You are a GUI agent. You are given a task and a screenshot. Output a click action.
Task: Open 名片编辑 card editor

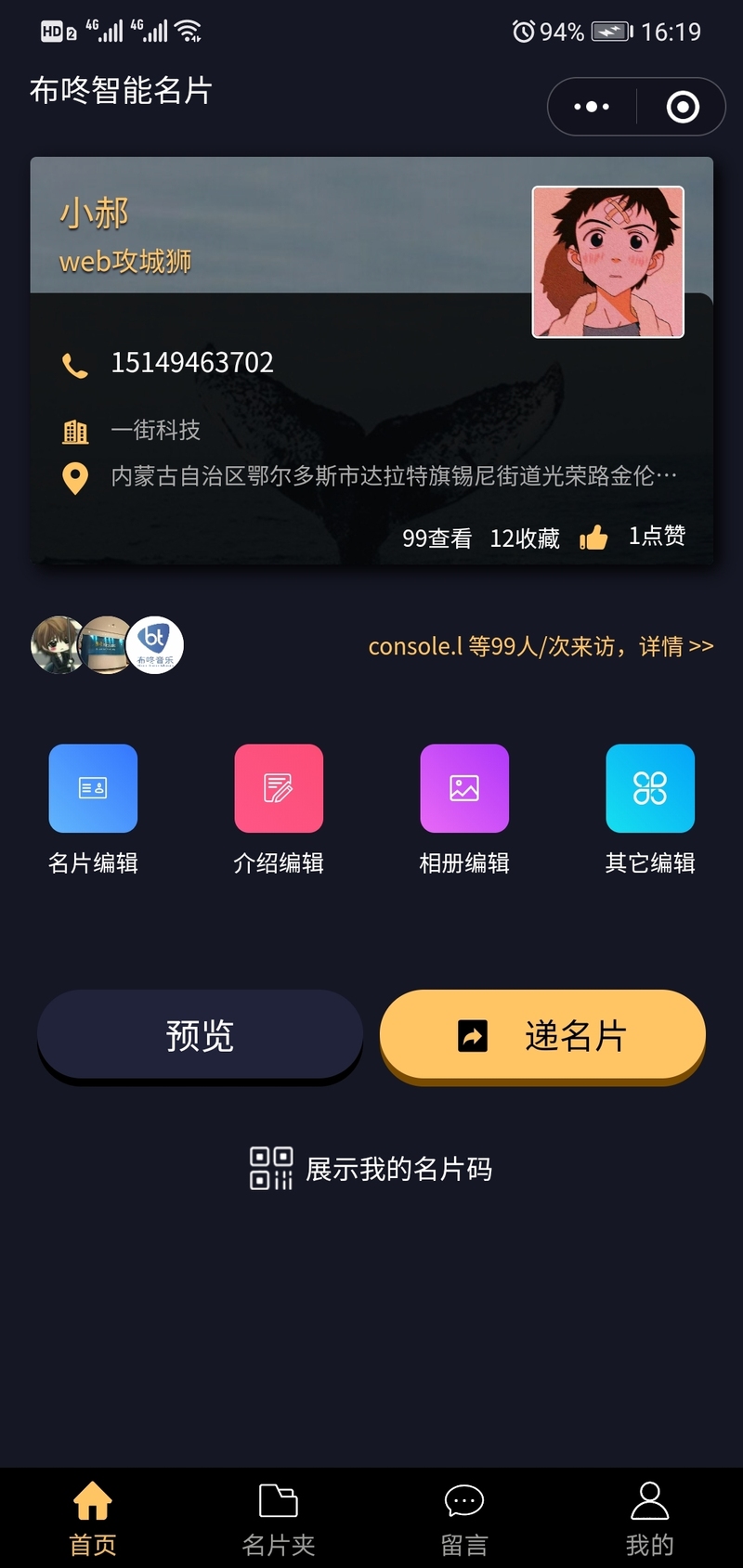click(93, 788)
